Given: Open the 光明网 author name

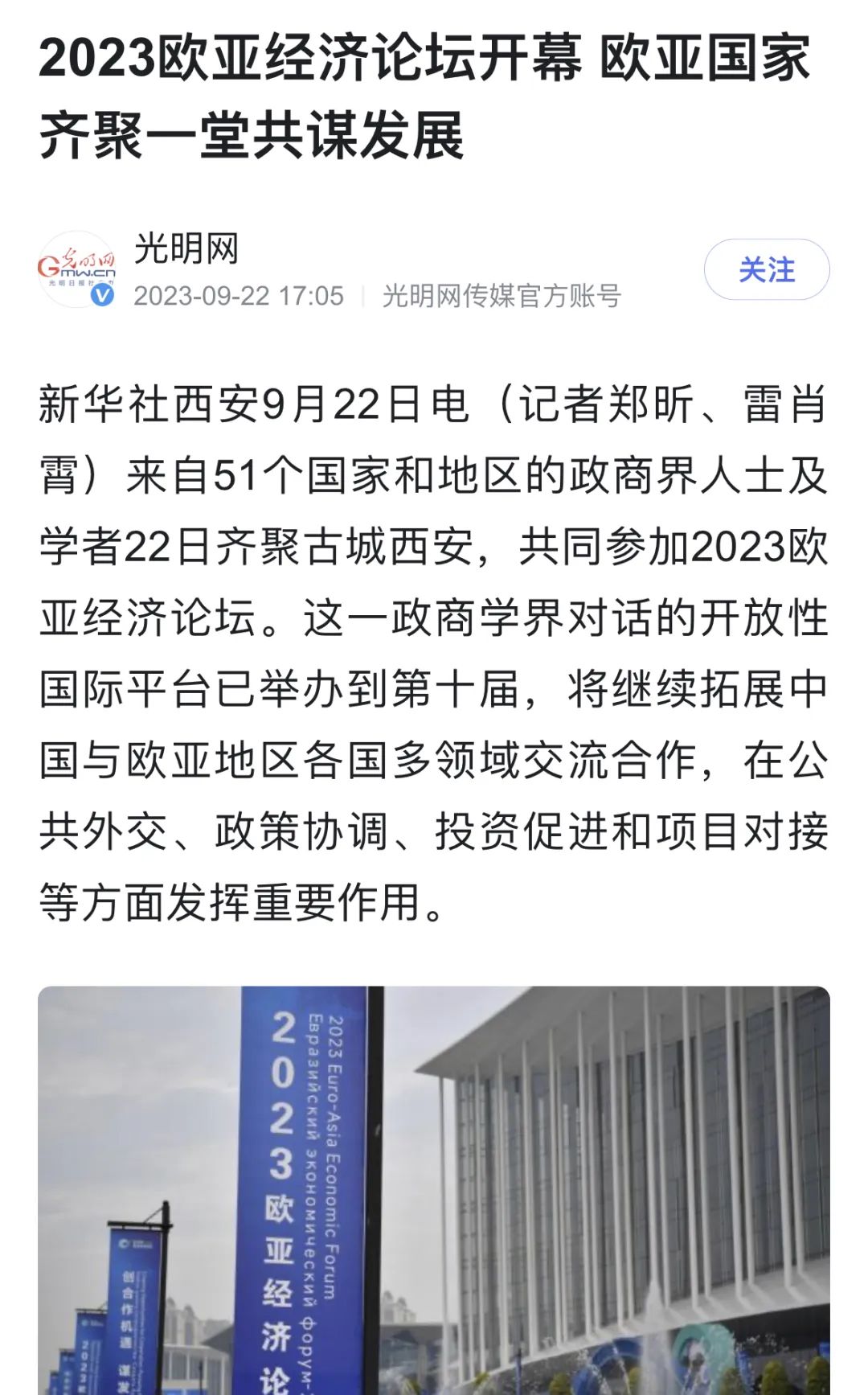Looking at the screenshot, I should [186, 248].
